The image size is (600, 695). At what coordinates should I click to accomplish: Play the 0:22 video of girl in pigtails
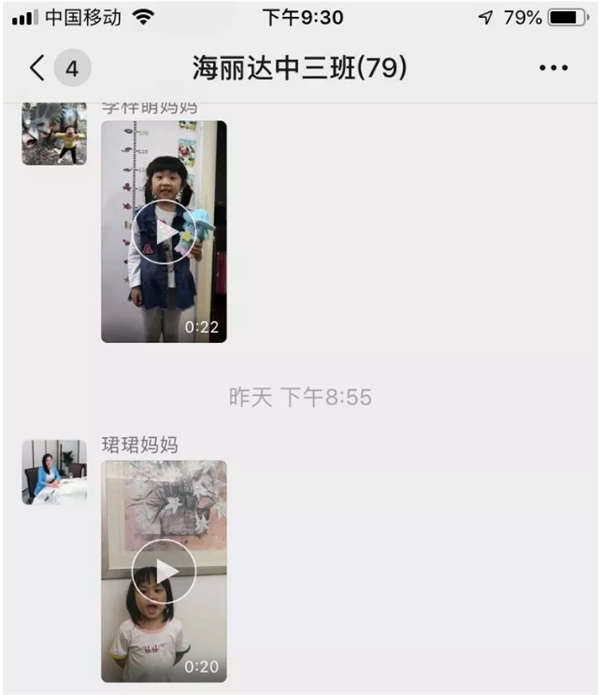[x=164, y=232]
